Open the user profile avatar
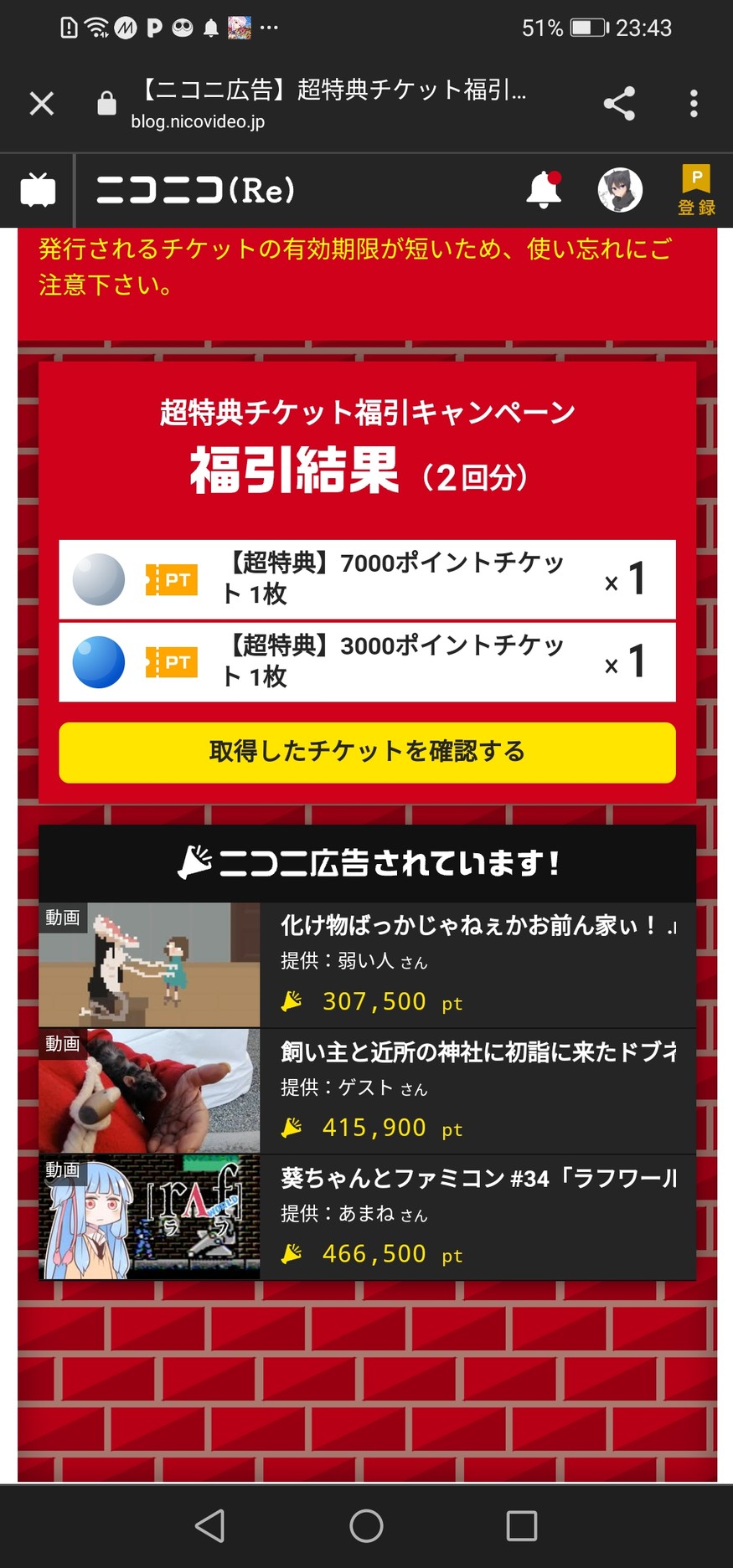 coord(620,190)
